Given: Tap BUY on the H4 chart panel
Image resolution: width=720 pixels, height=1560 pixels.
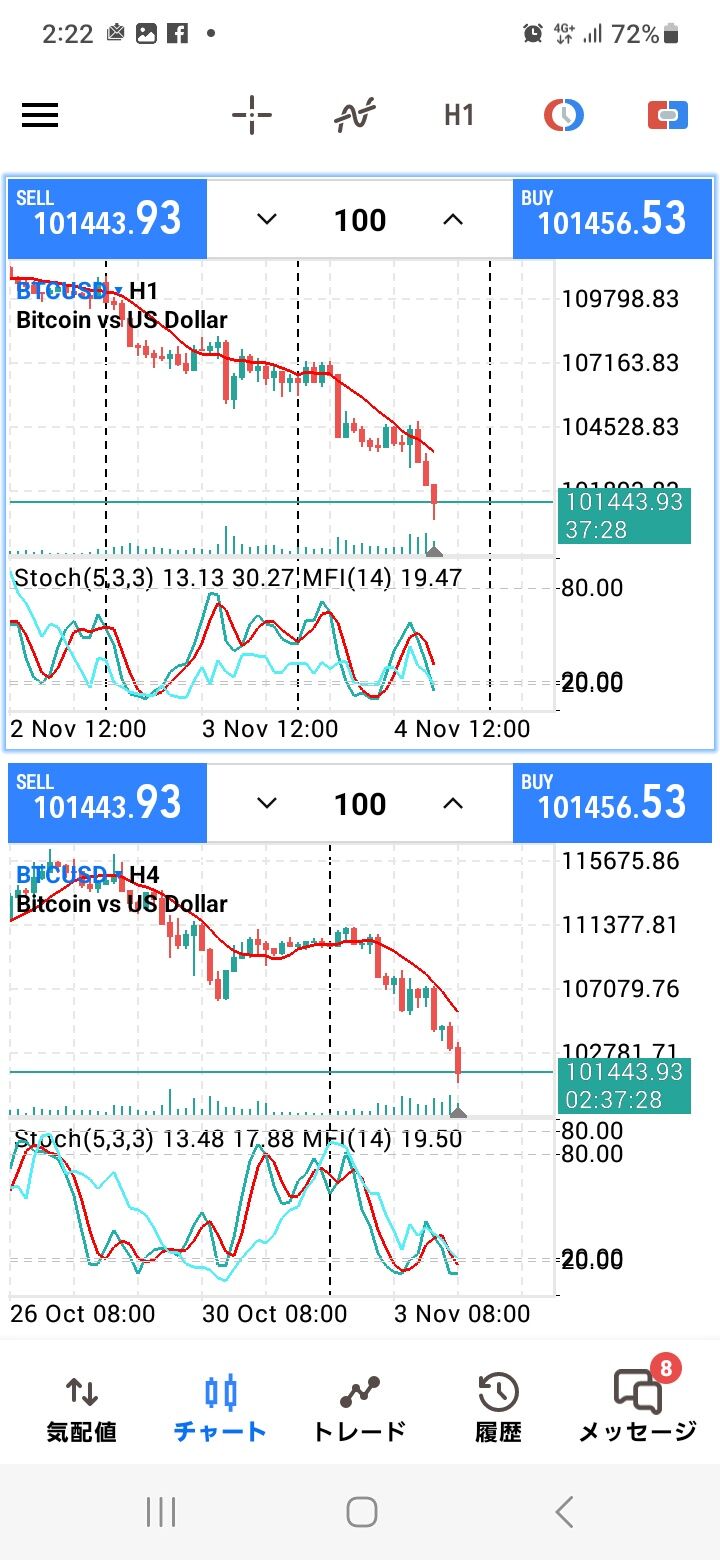Looking at the screenshot, I should (x=612, y=803).
